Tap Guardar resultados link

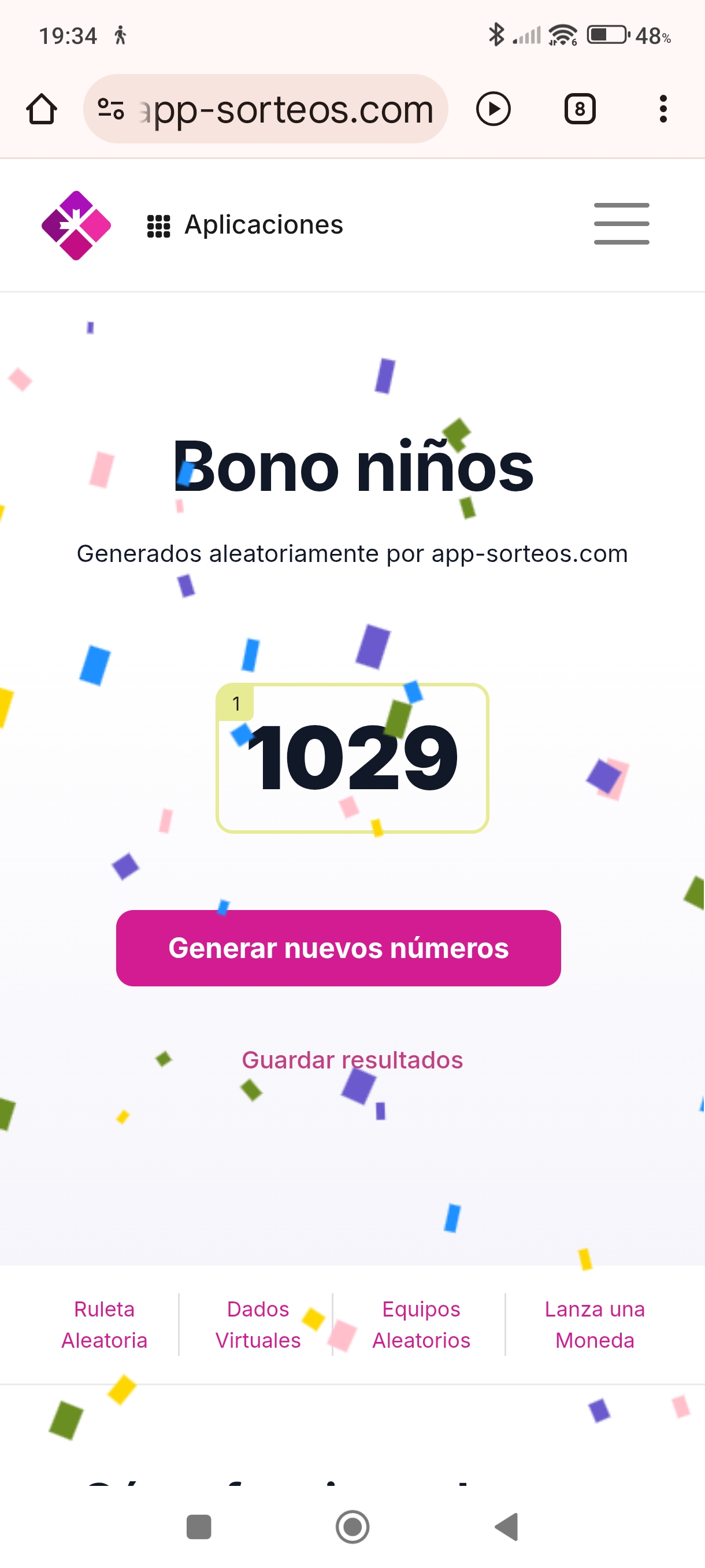(x=352, y=1060)
